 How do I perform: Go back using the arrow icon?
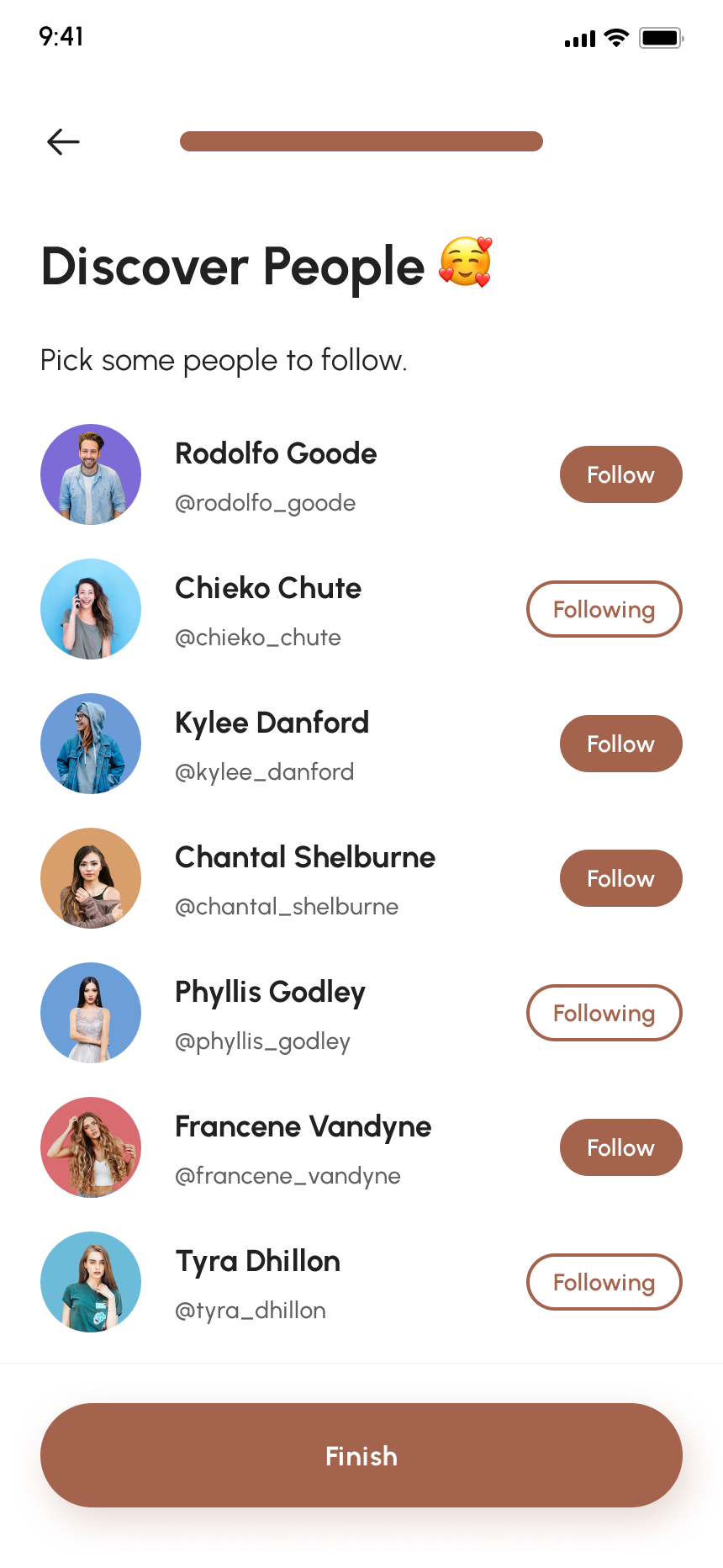coord(63,141)
